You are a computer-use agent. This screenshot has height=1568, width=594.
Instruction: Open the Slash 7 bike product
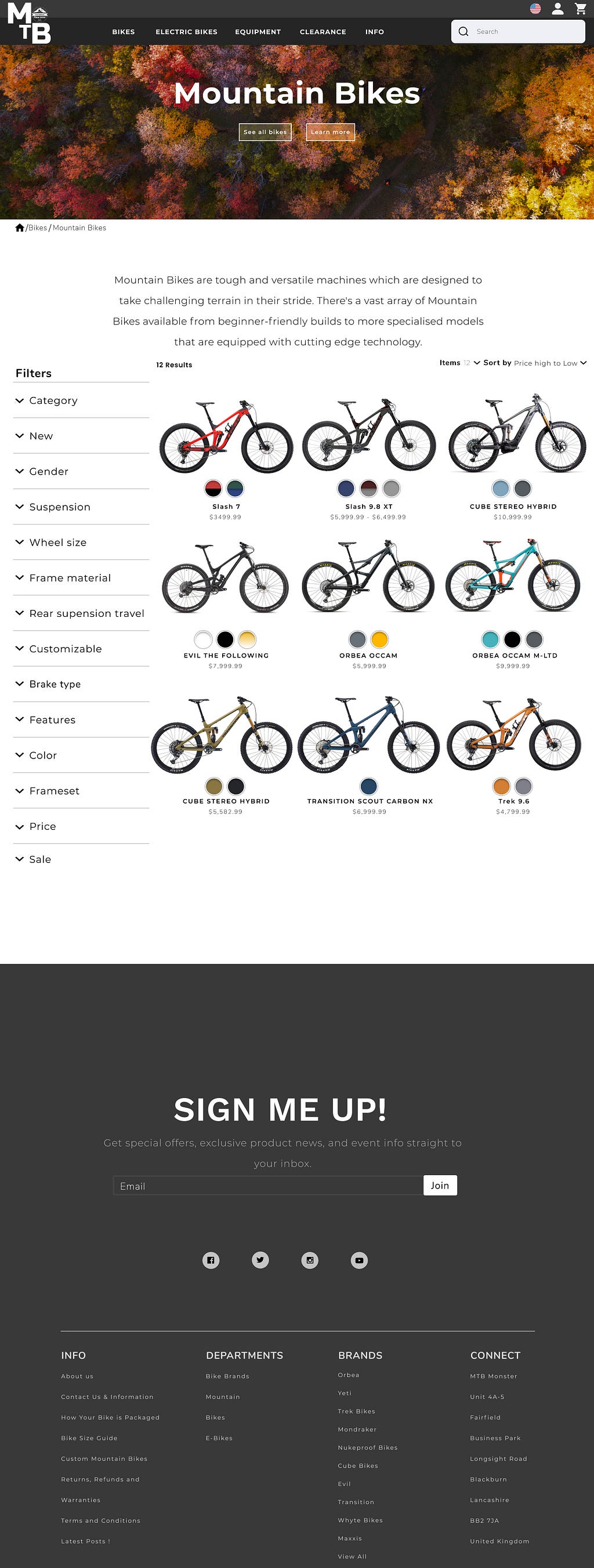pos(226,436)
